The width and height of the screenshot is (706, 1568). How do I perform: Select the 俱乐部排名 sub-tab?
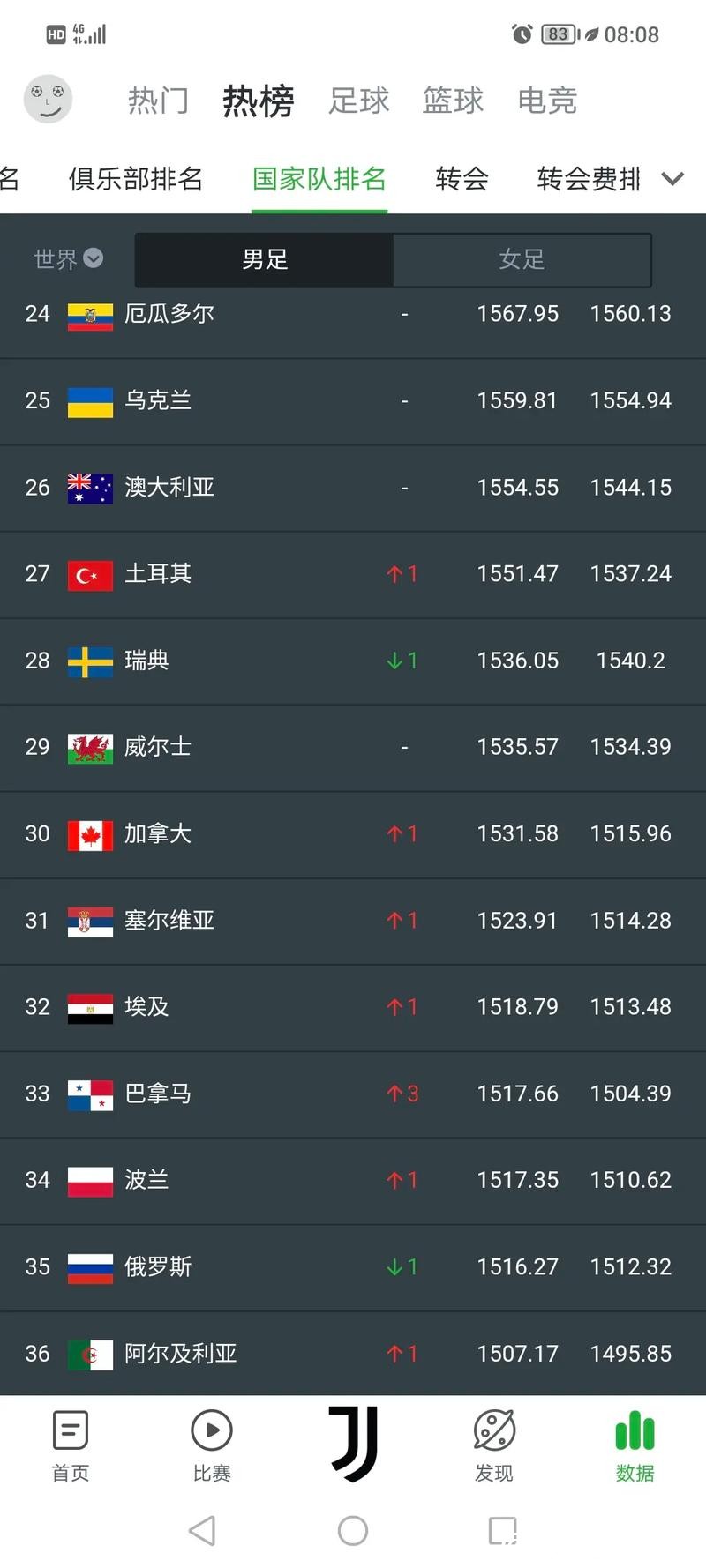(x=136, y=179)
